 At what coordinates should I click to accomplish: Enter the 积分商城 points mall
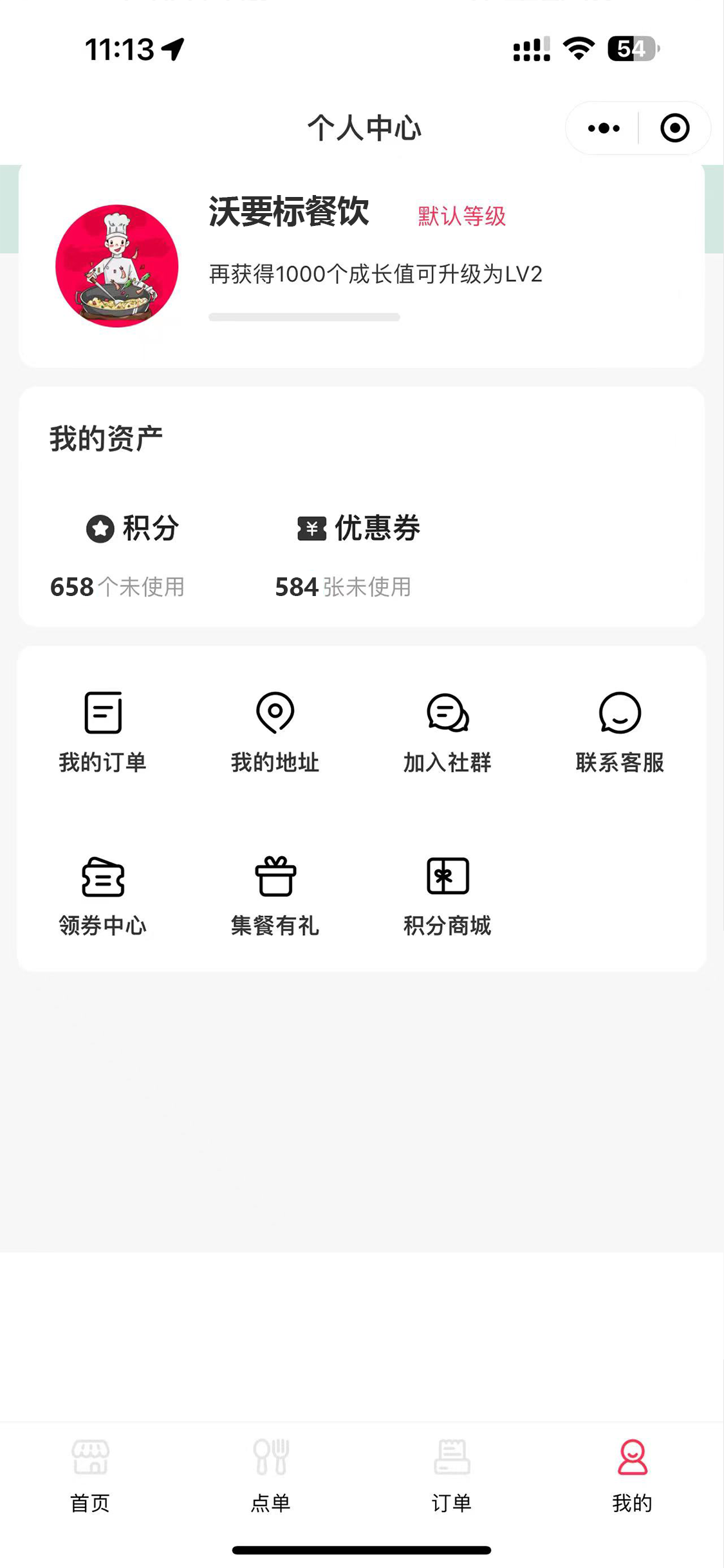(x=447, y=895)
